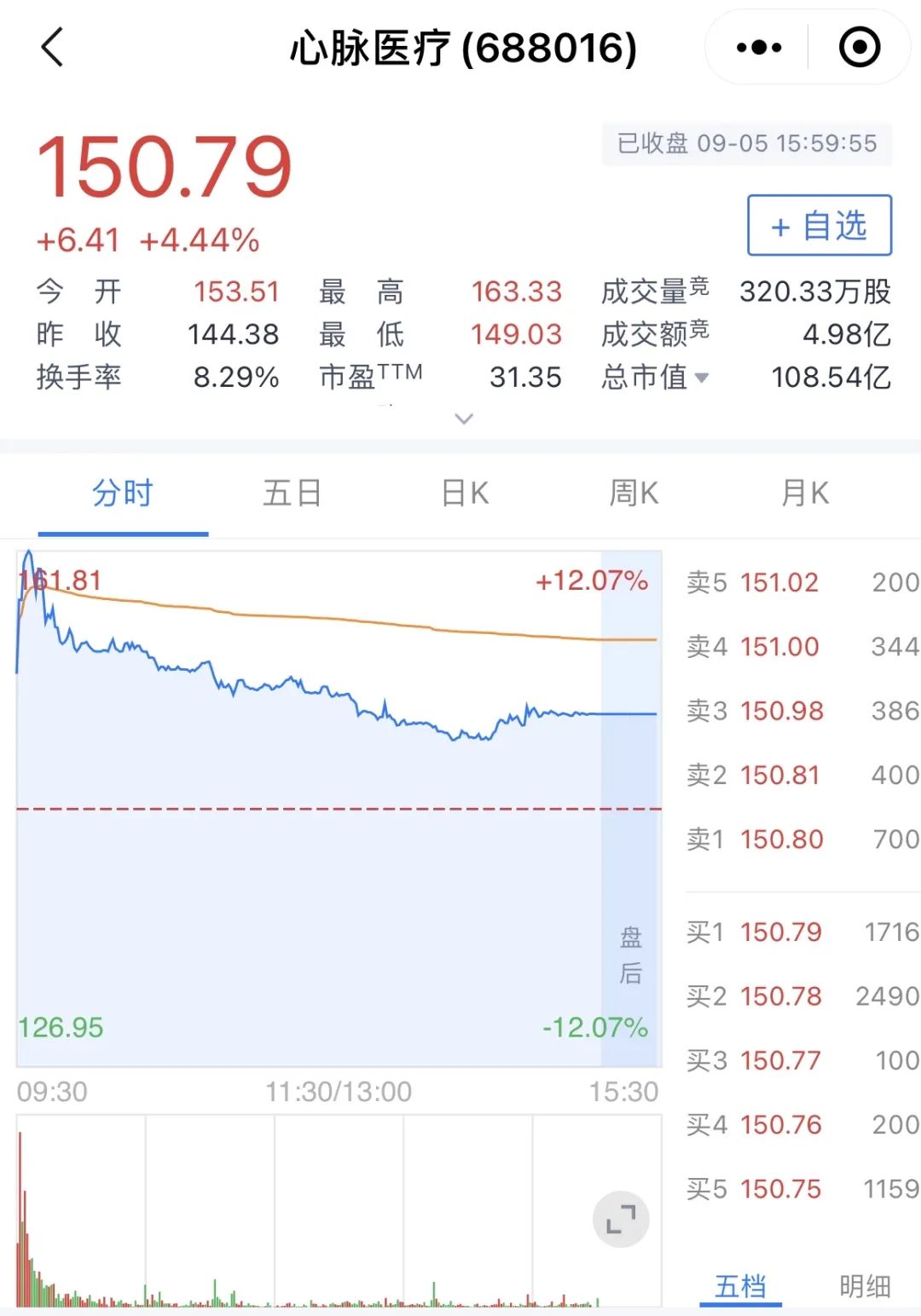
Task: Tap the mini-program close circle icon
Action: click(860, 49)
